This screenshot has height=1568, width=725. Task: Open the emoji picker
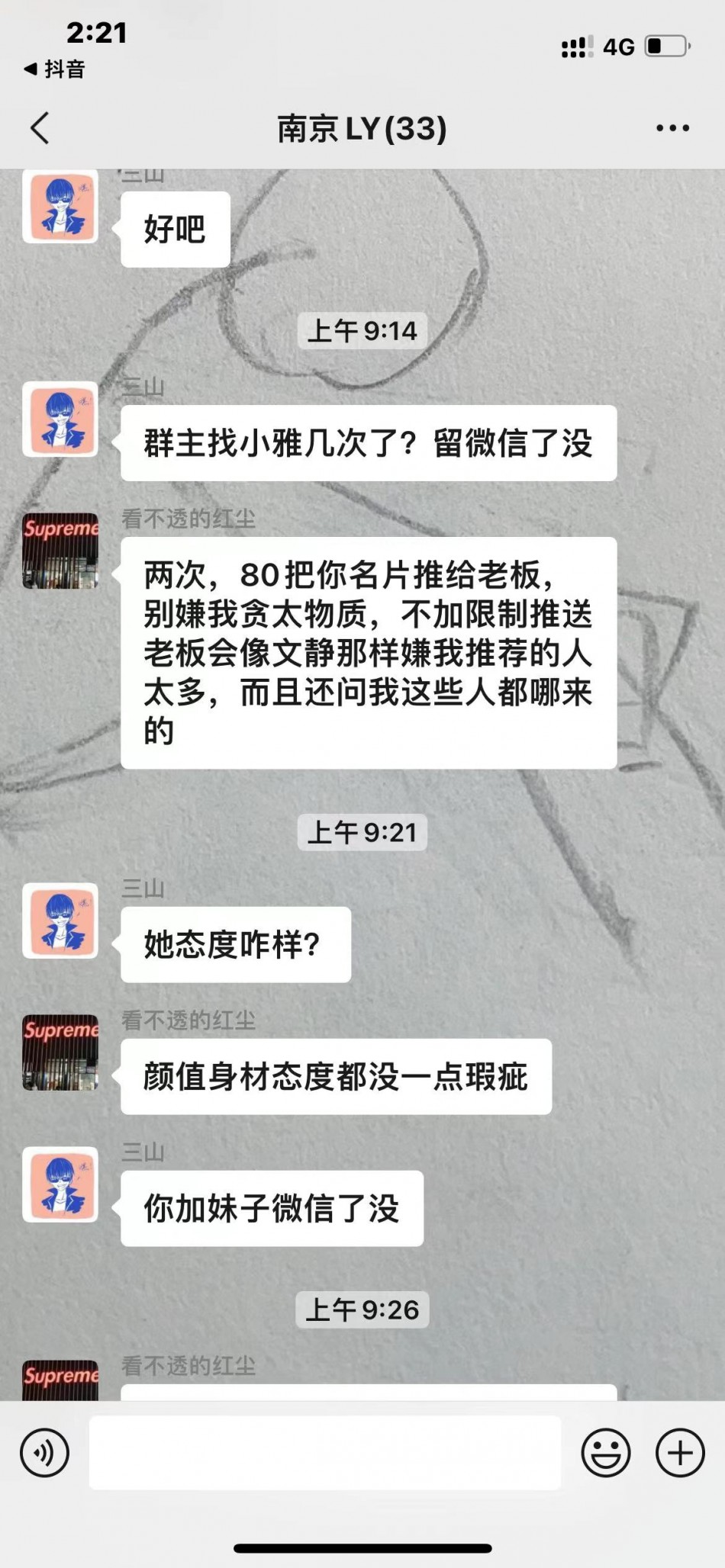(x=606, y=1453)
